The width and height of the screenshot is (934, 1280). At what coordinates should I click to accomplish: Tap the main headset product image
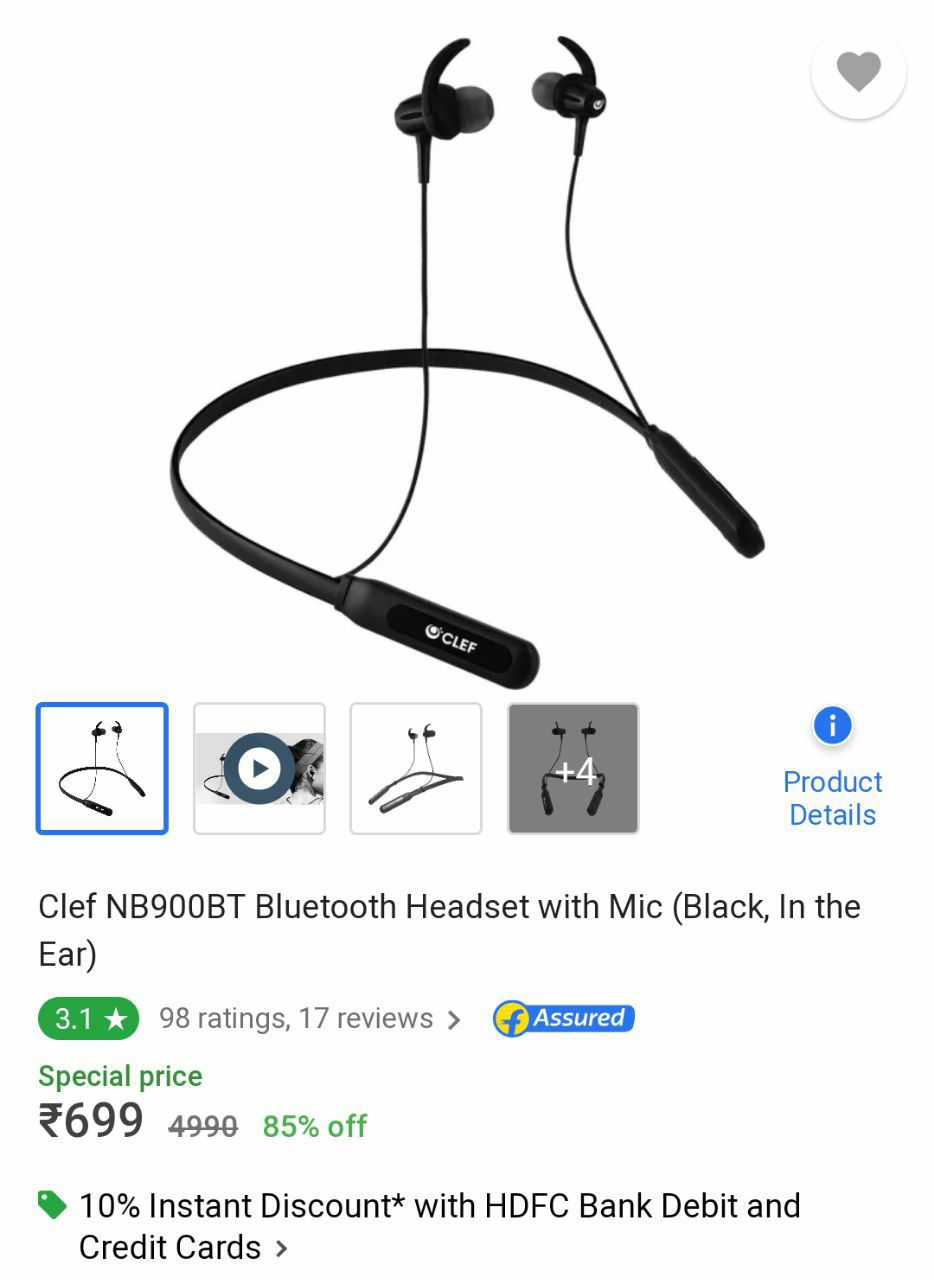click(x=466, y=360)
